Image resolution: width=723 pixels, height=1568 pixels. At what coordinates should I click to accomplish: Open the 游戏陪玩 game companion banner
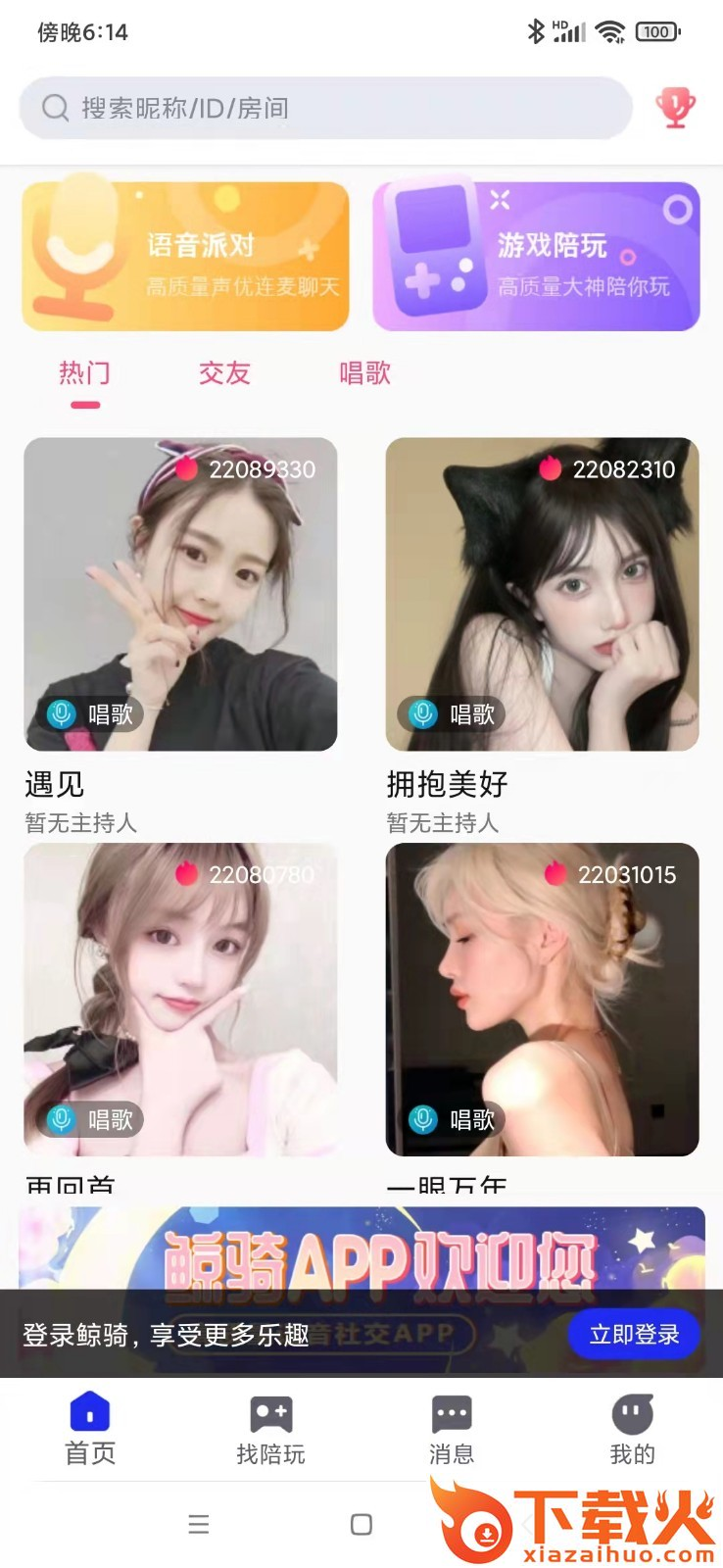(x=536, y=257)
